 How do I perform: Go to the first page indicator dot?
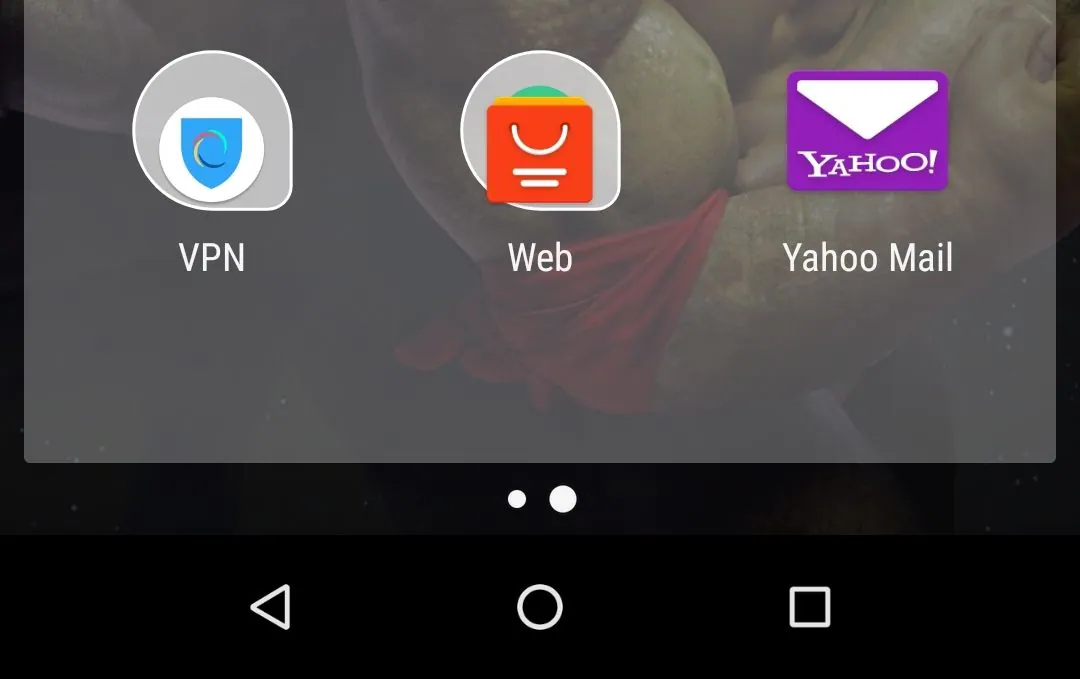point(517,499)
